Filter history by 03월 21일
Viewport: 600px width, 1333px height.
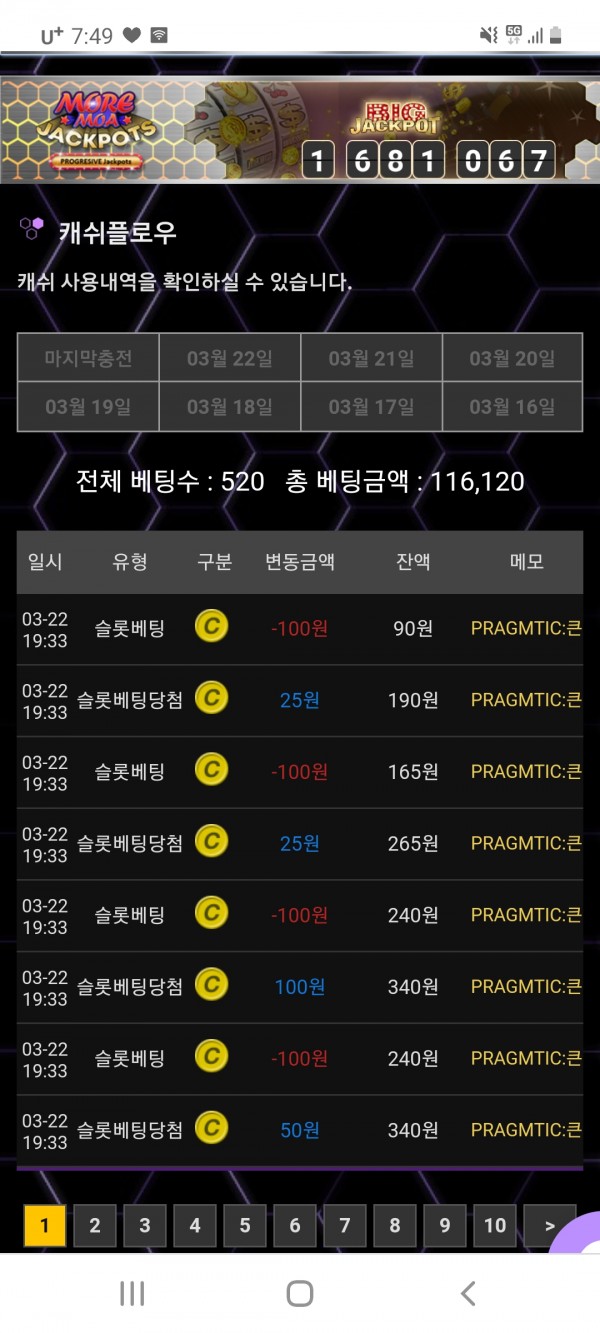(x=372, y=358)
